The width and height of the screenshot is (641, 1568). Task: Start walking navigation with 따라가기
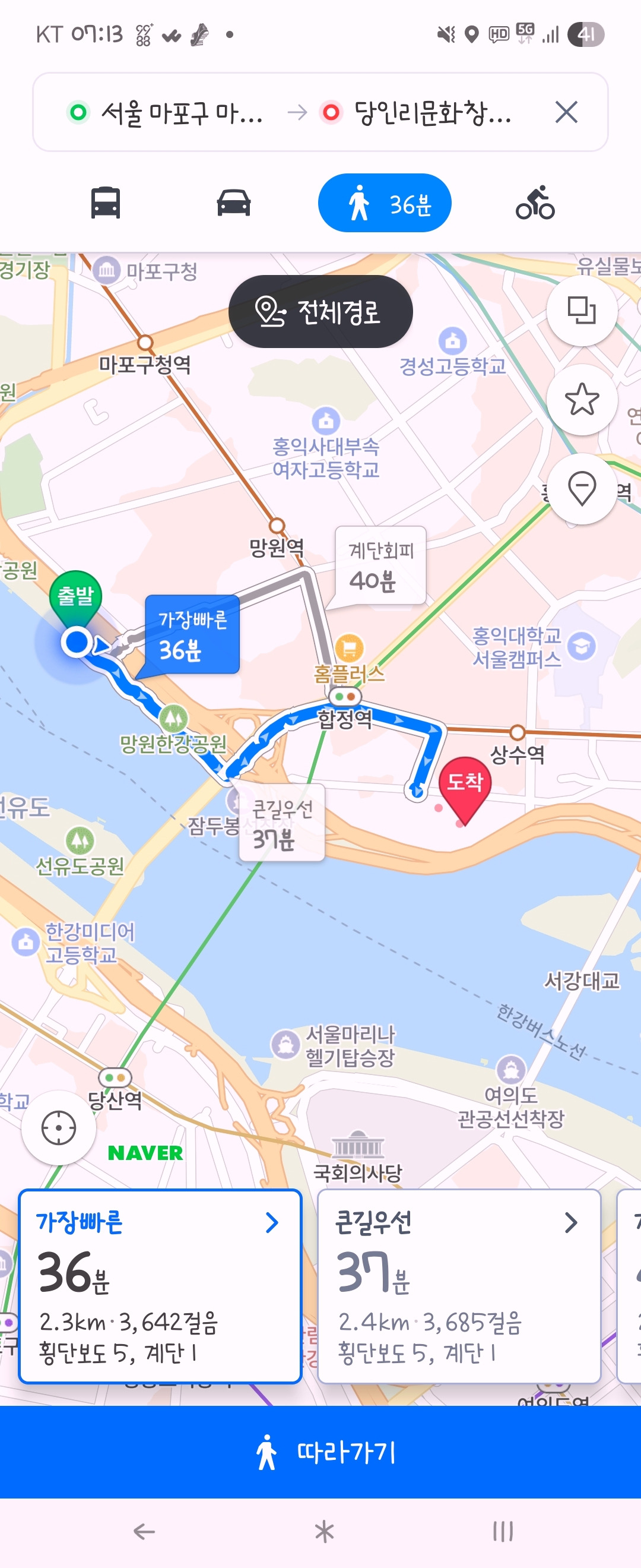(320, 1452)
